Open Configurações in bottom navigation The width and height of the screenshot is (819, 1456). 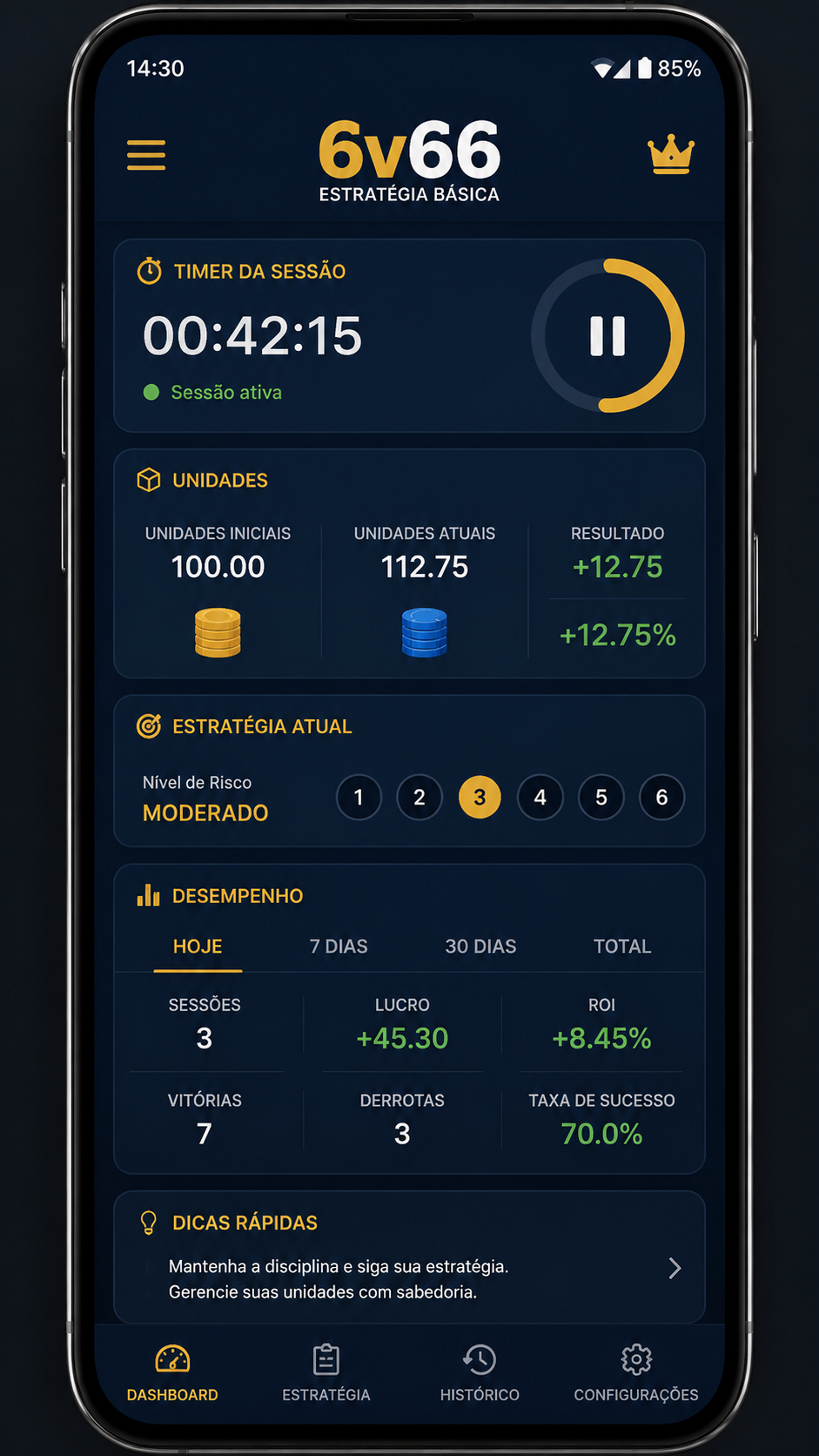(636, 1373)
